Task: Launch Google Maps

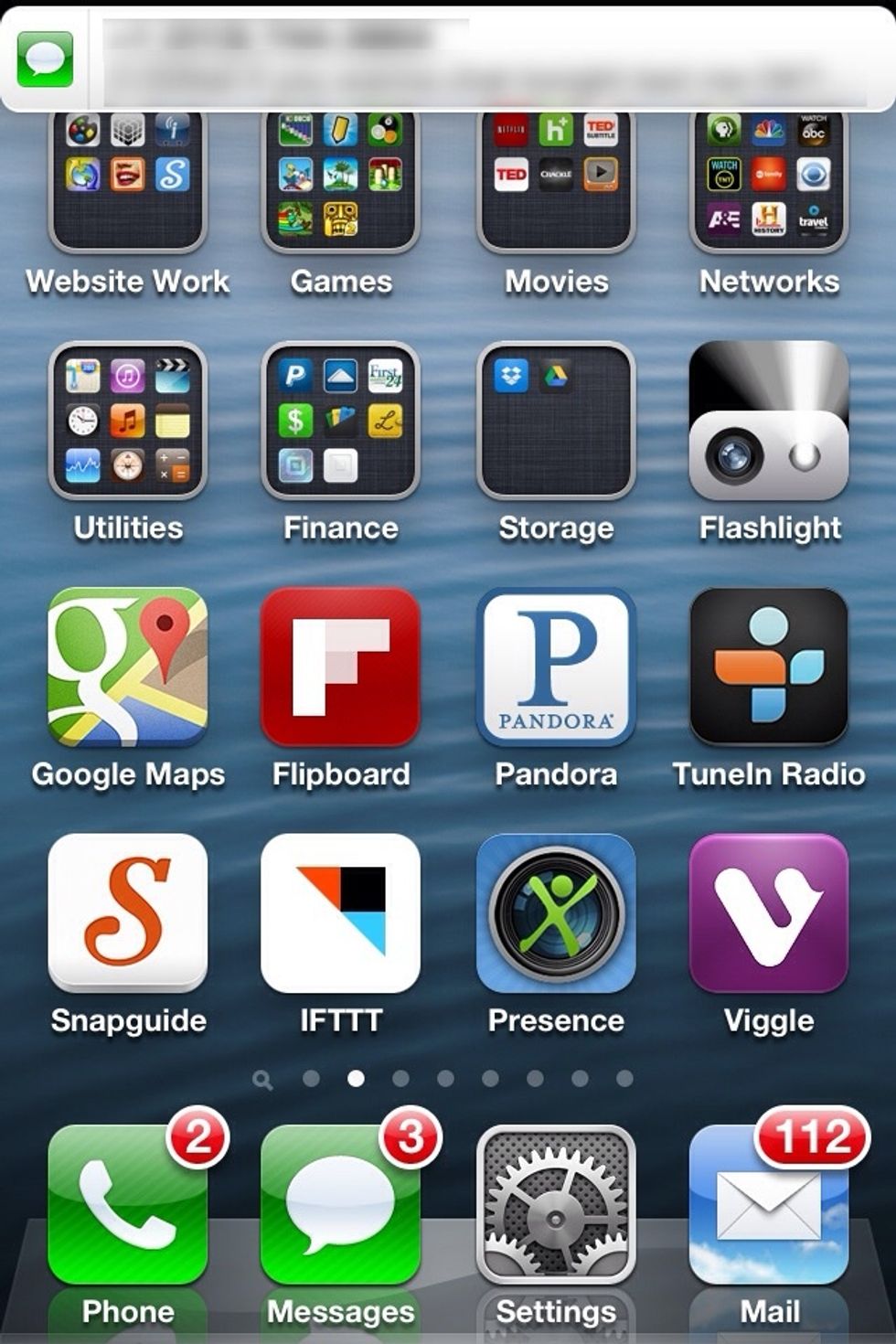Action: coord(128,667)
